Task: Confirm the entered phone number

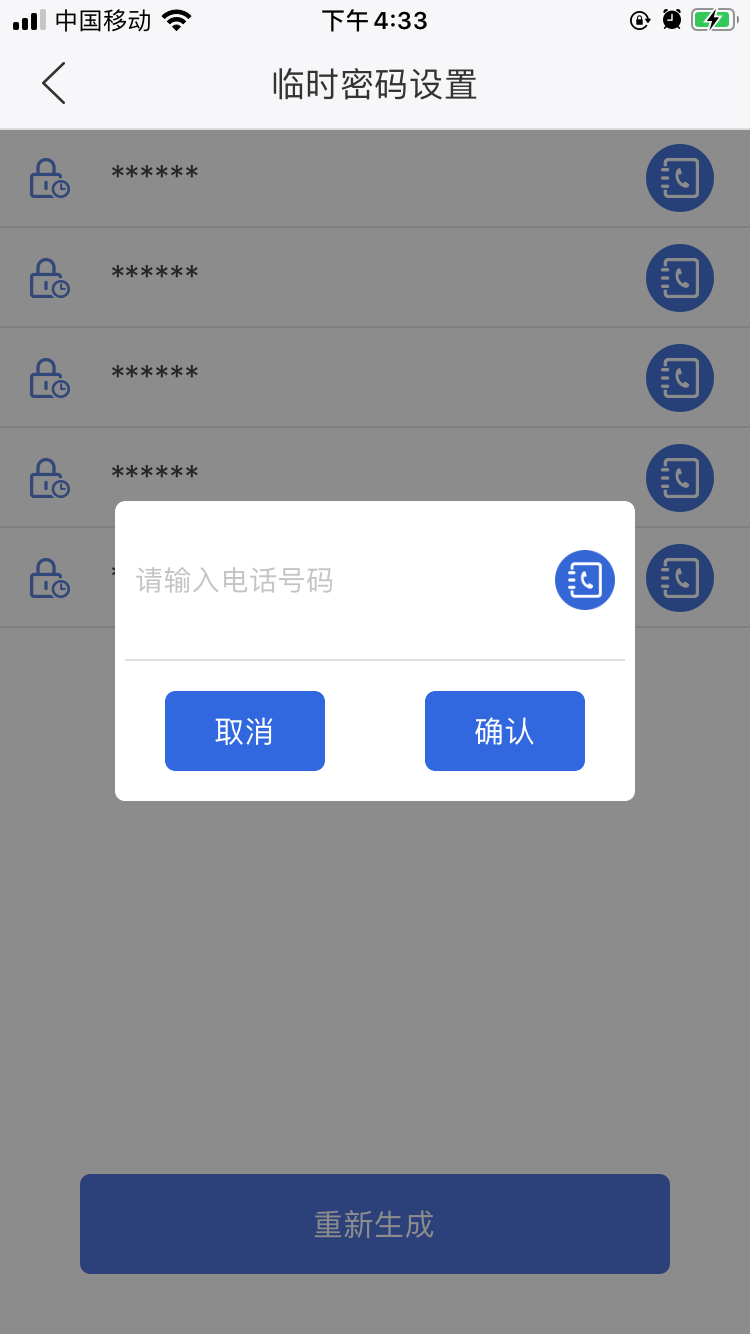Action: [x=505, y=731]
